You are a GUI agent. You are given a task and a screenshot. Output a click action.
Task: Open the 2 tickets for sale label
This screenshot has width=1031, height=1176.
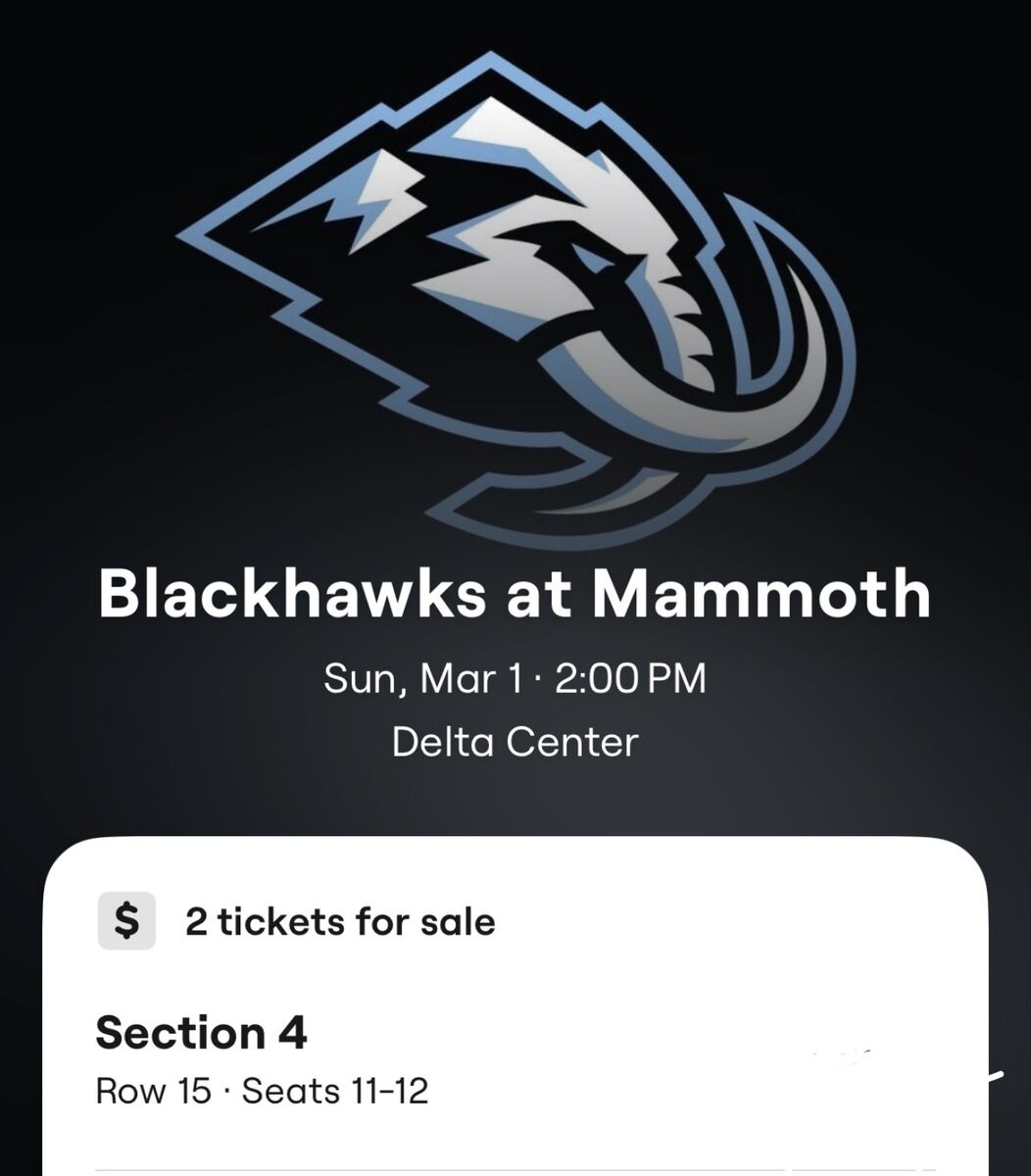pyautogui.click(x=341, y=921)
